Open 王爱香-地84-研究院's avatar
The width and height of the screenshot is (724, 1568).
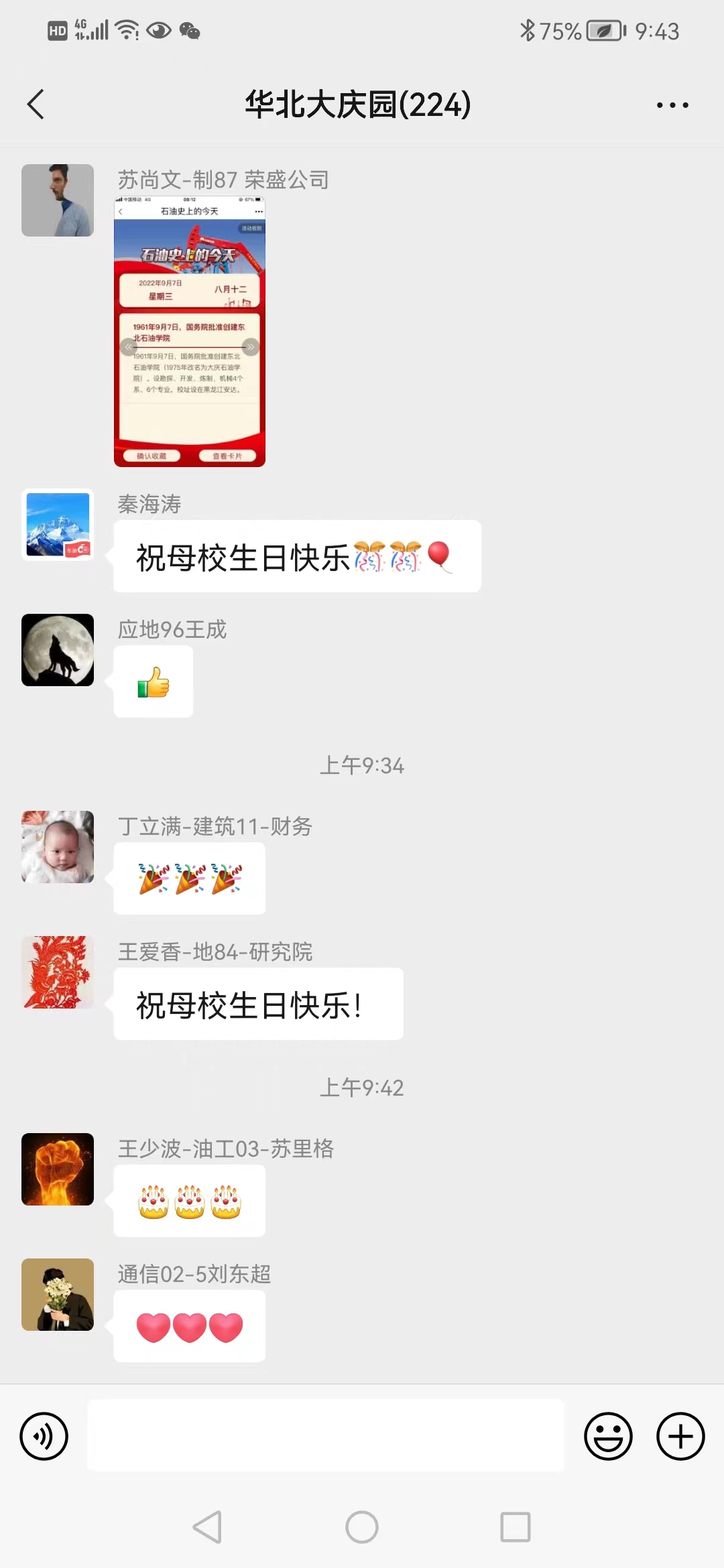(58, 972)
